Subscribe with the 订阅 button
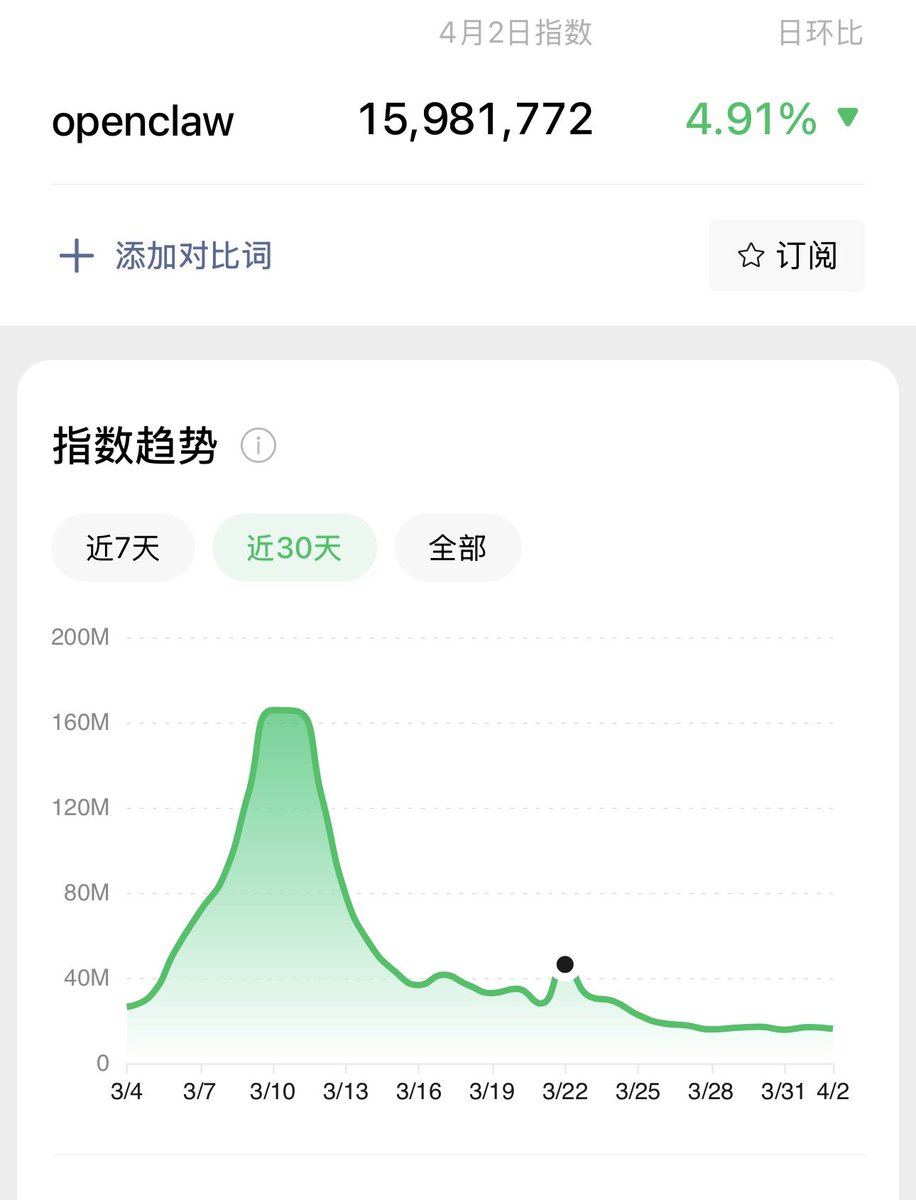This screenshot has height=1200, width=916. coord(786,256)
